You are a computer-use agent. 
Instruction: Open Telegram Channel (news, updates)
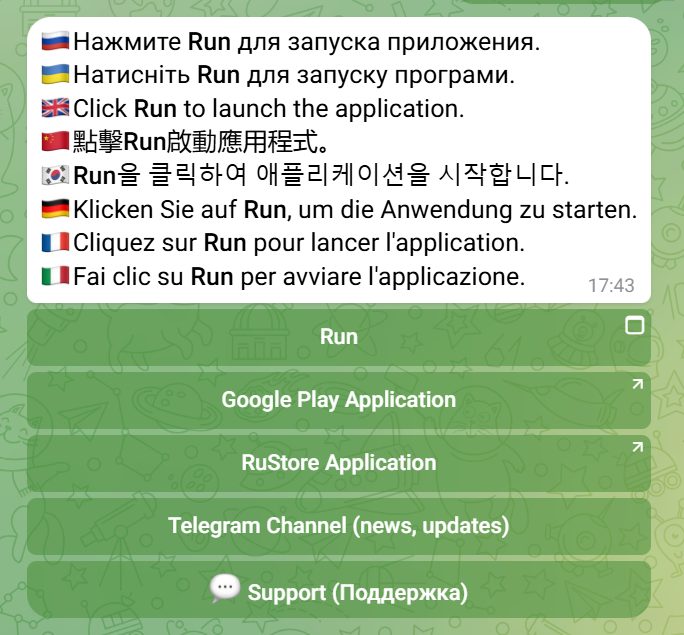point(338,526)
